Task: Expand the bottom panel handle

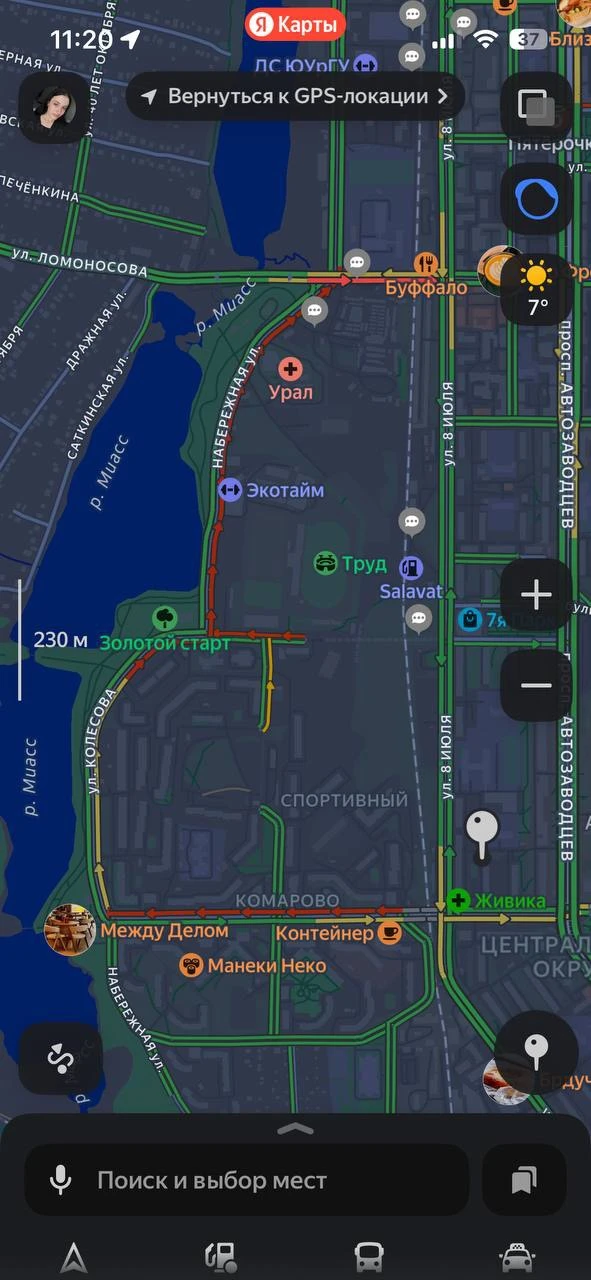Action: [295, 1128]
